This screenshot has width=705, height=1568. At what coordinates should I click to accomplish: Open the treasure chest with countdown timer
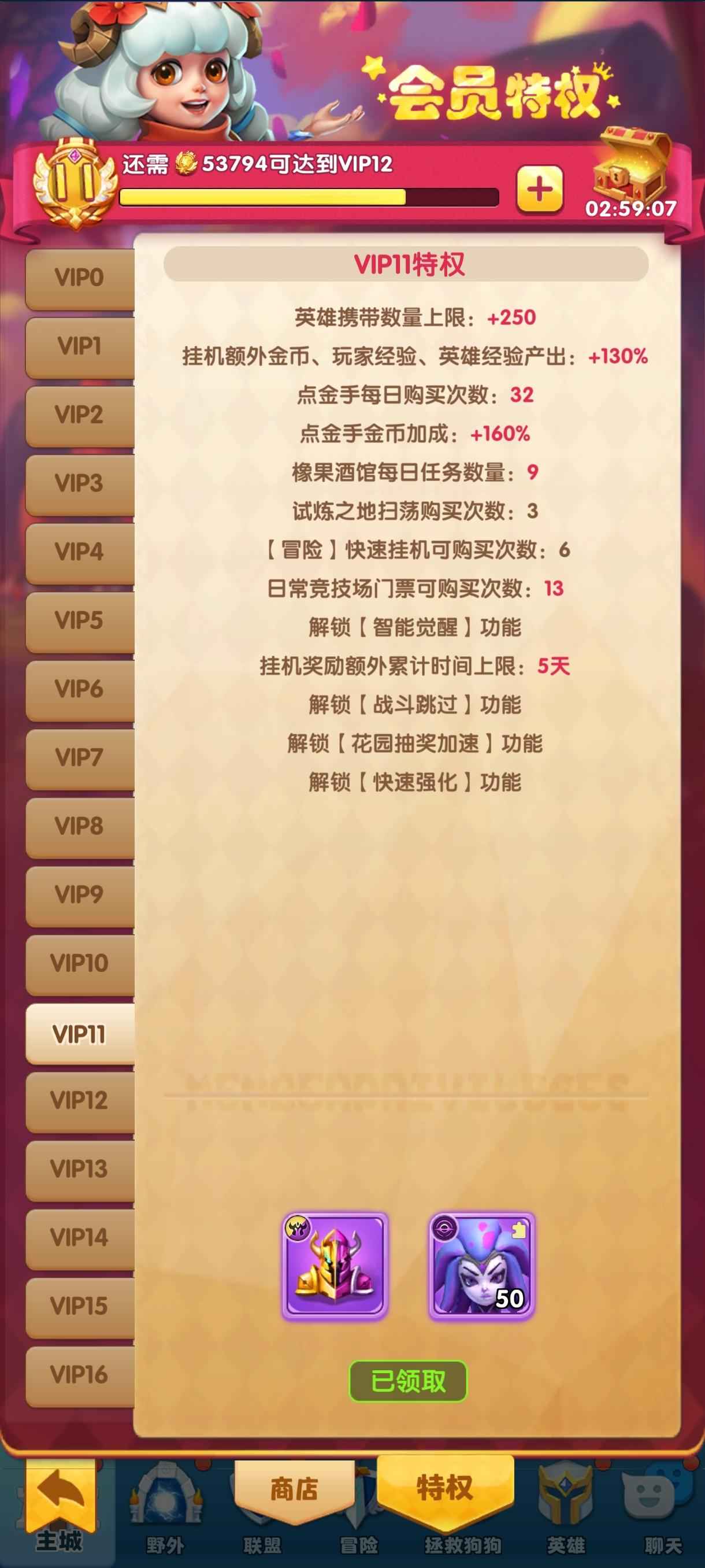[631, 168]
